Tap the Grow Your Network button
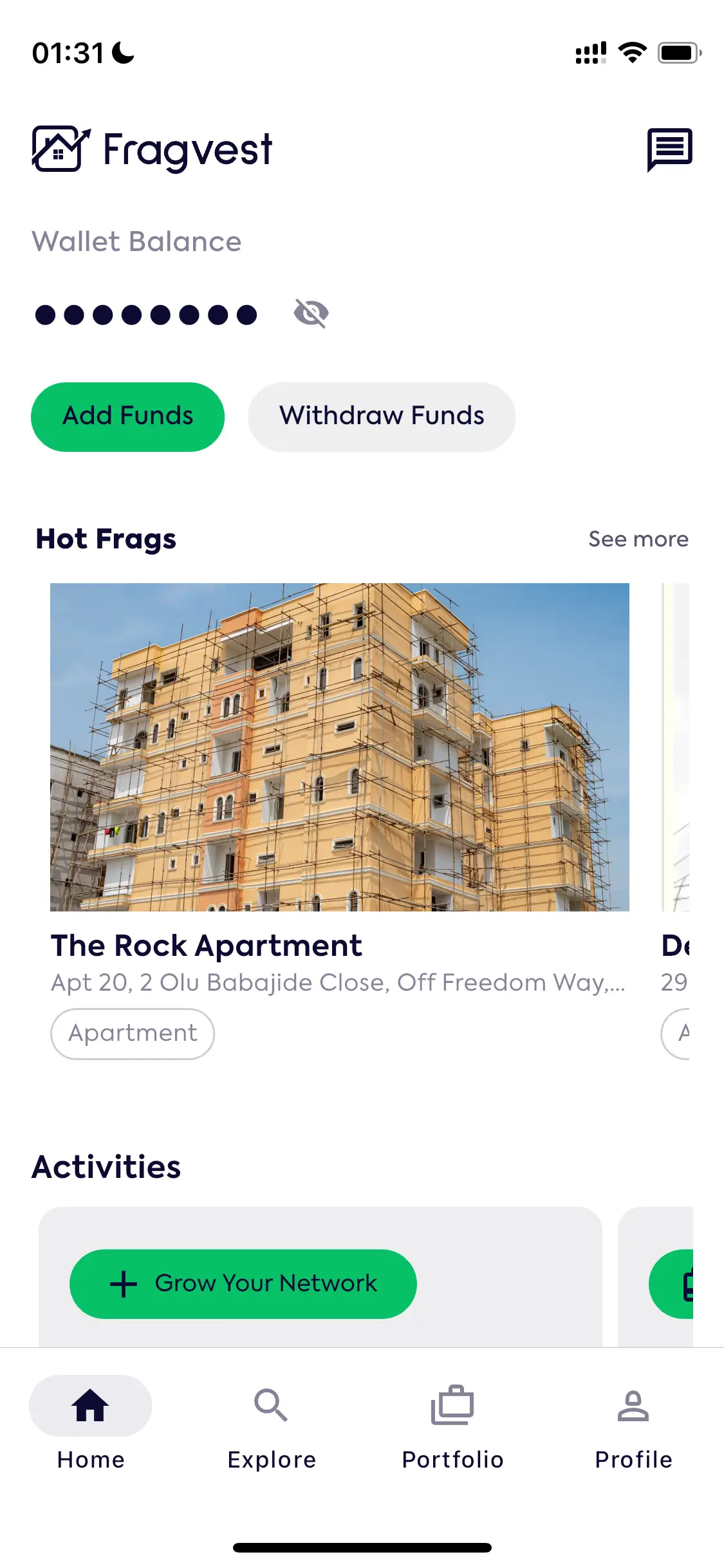This screenshot has height=1568, width=724. tap(243, 1283)
